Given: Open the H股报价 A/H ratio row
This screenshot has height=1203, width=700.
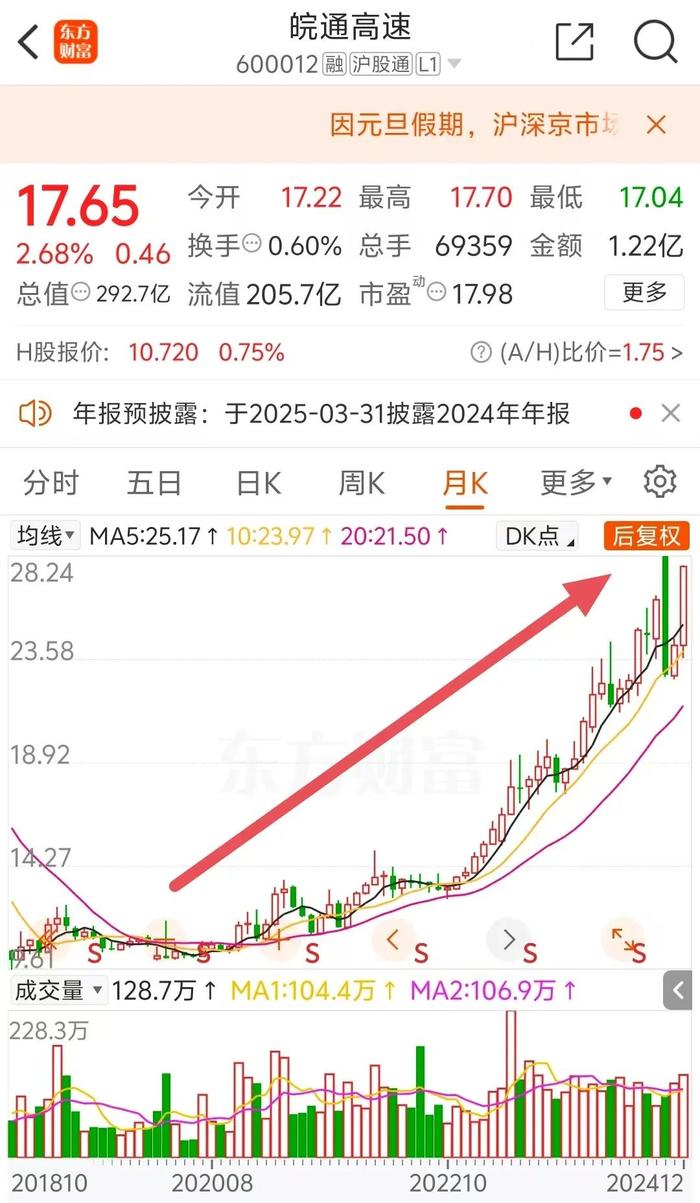Looking at the screenshot, I should (350, 352).
